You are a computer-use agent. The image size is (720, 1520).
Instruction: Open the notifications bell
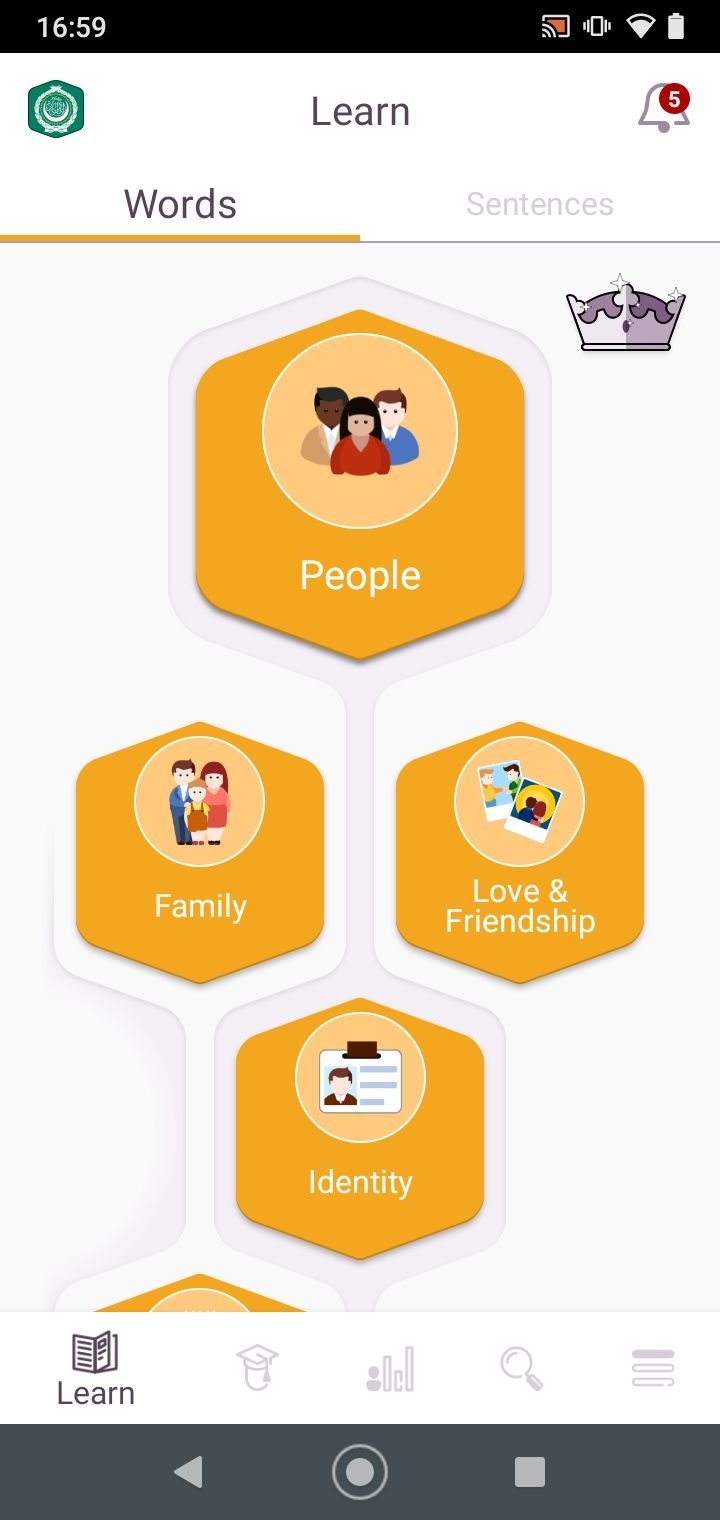click(664, 109)
